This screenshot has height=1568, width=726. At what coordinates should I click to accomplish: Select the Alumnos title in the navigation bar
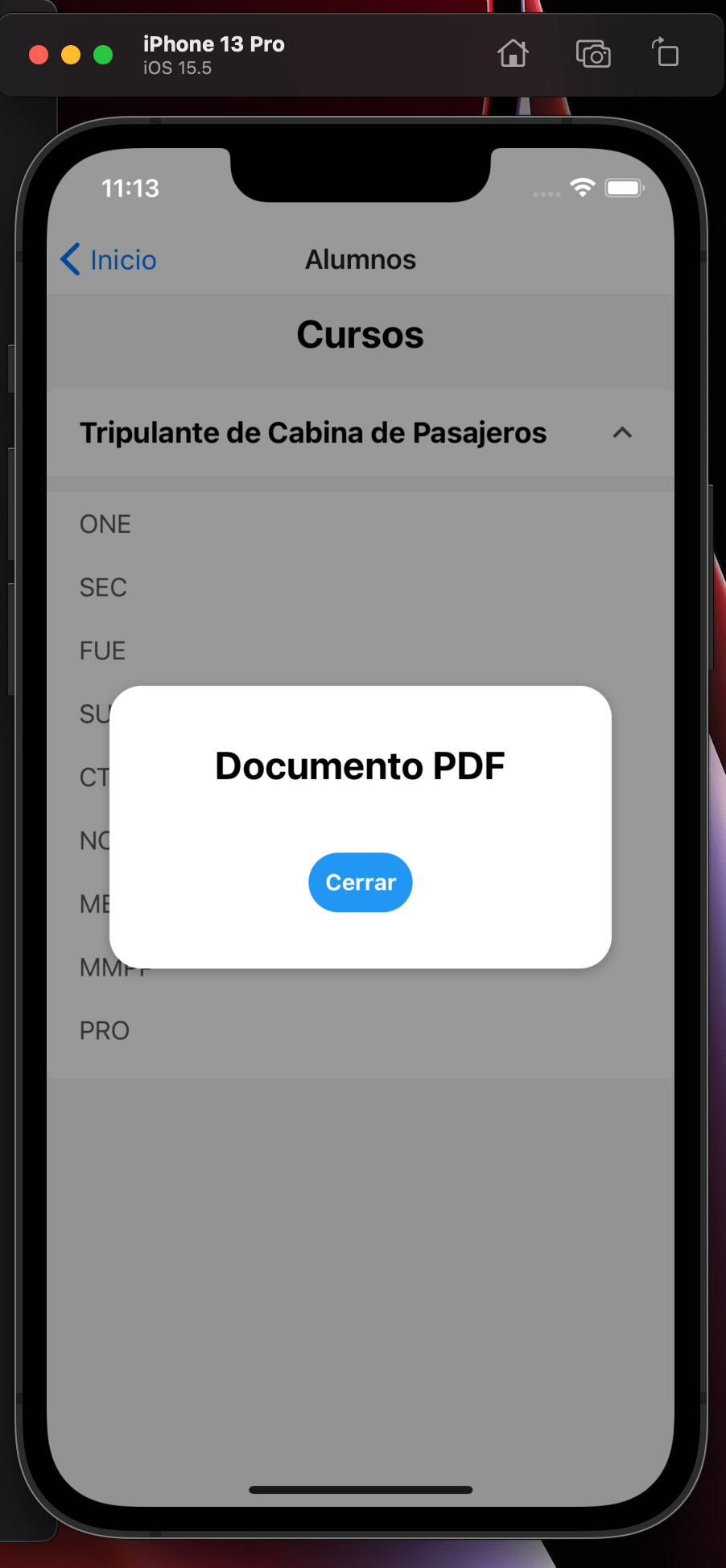(x=361, y=259)
